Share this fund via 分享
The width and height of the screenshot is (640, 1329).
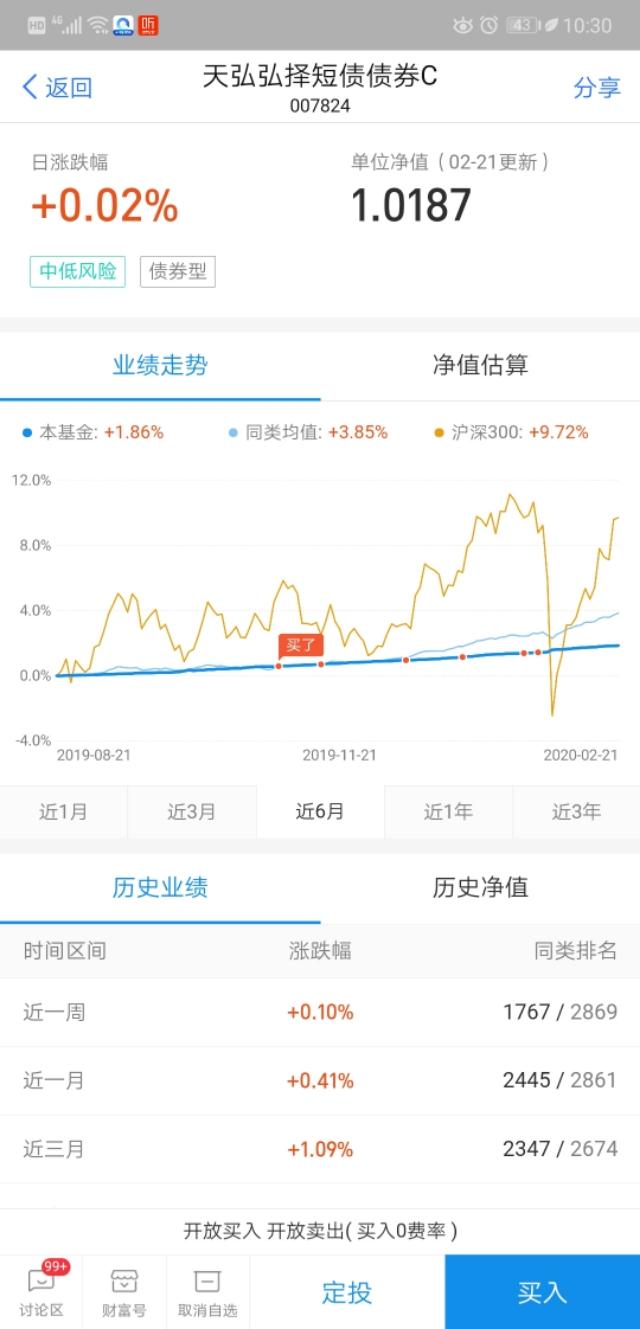(596, 88)
